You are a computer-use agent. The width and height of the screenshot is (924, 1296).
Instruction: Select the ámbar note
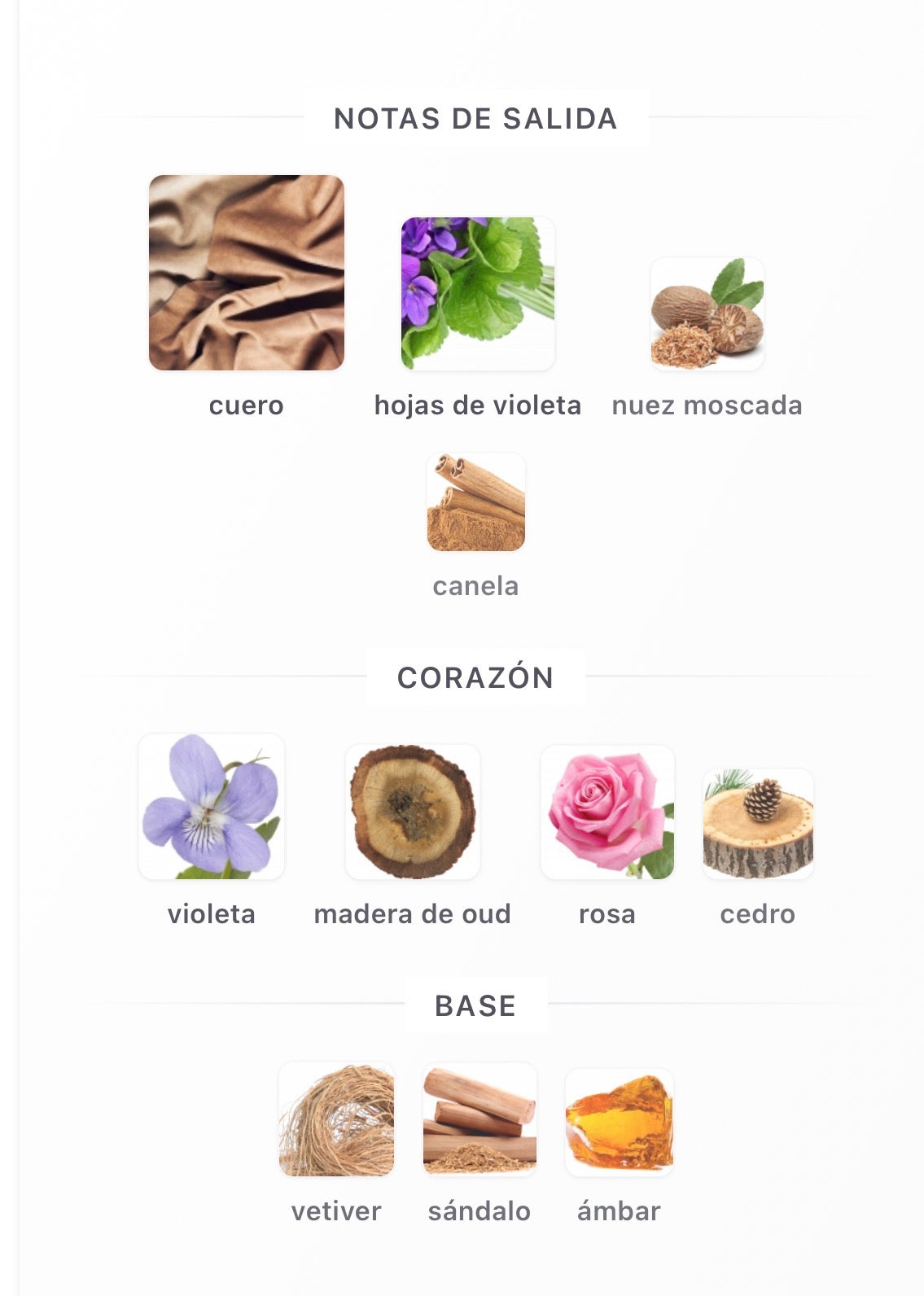click(x=619, y=1123)
